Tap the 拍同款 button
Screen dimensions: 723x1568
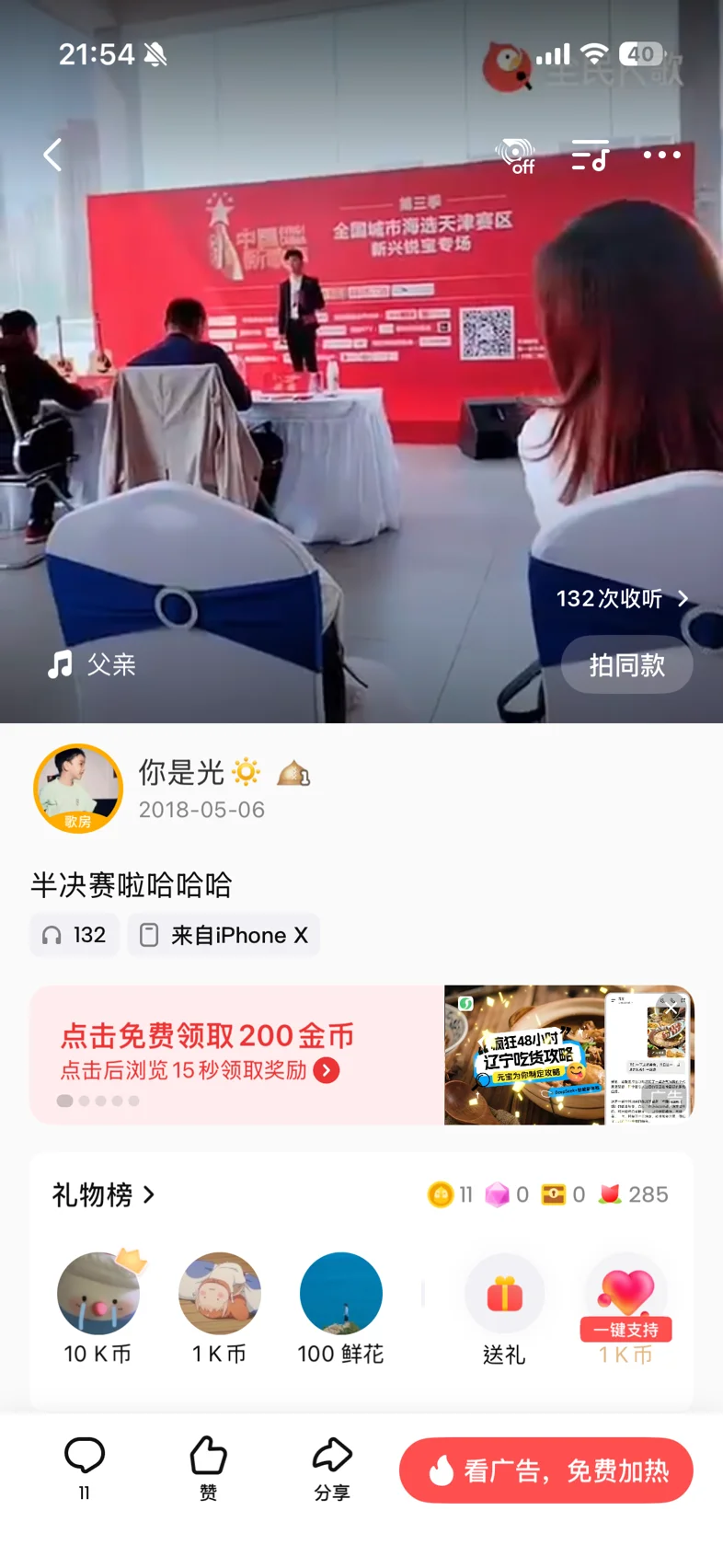click(626, 664)
